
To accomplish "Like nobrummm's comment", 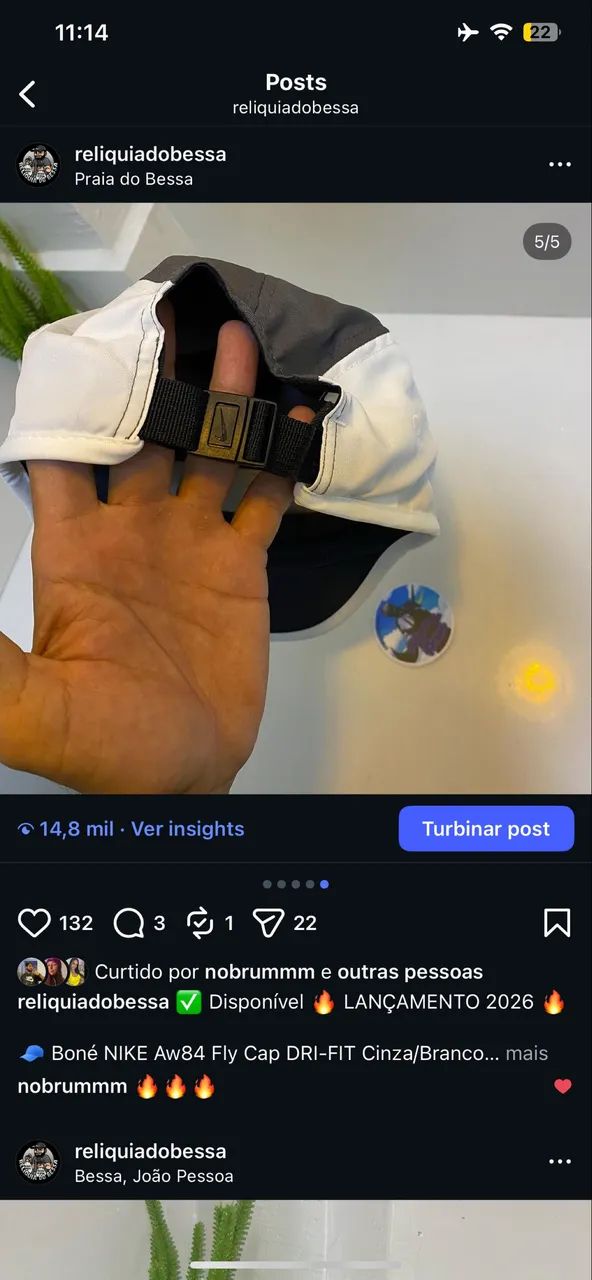I will click(x=563, y=1086).
